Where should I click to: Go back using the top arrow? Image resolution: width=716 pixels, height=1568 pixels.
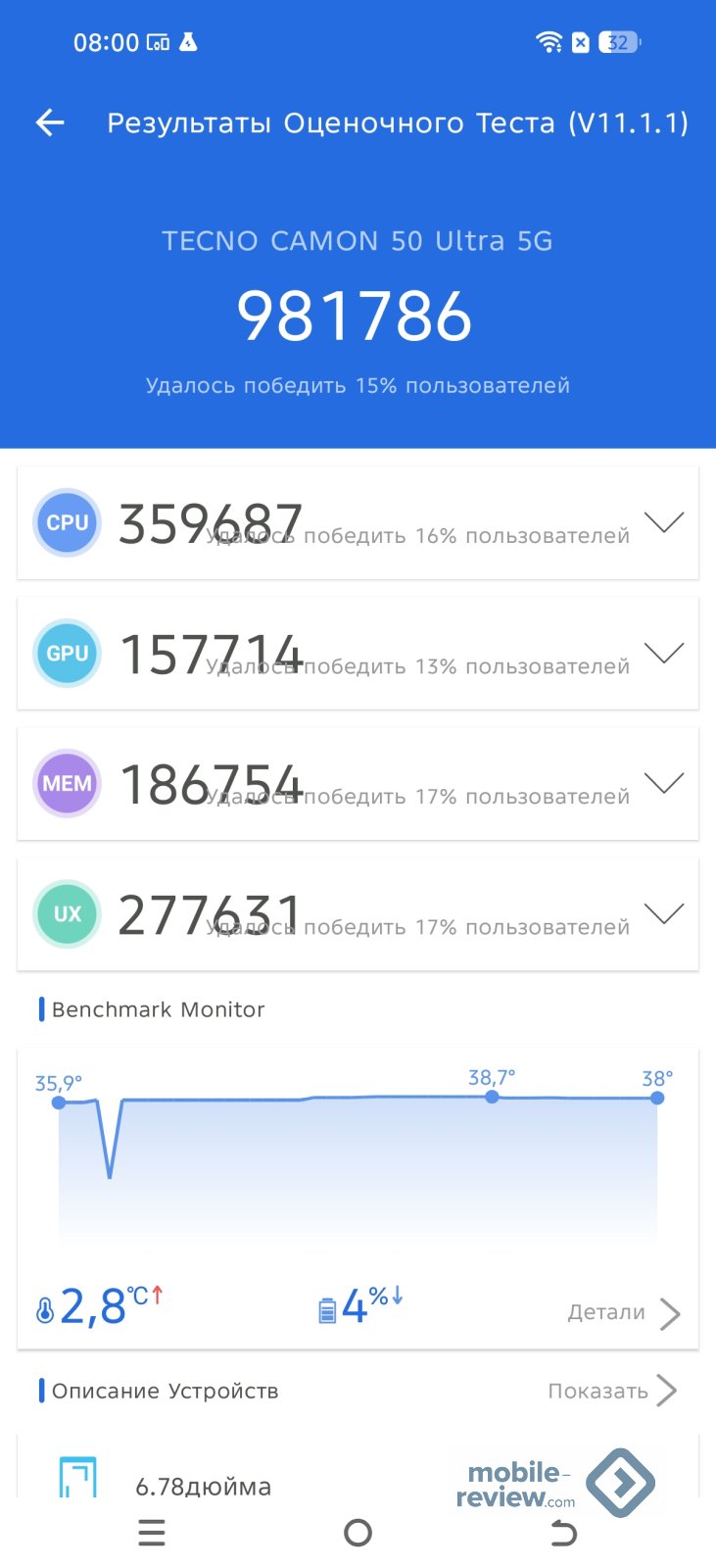click(x=50, y=122)
